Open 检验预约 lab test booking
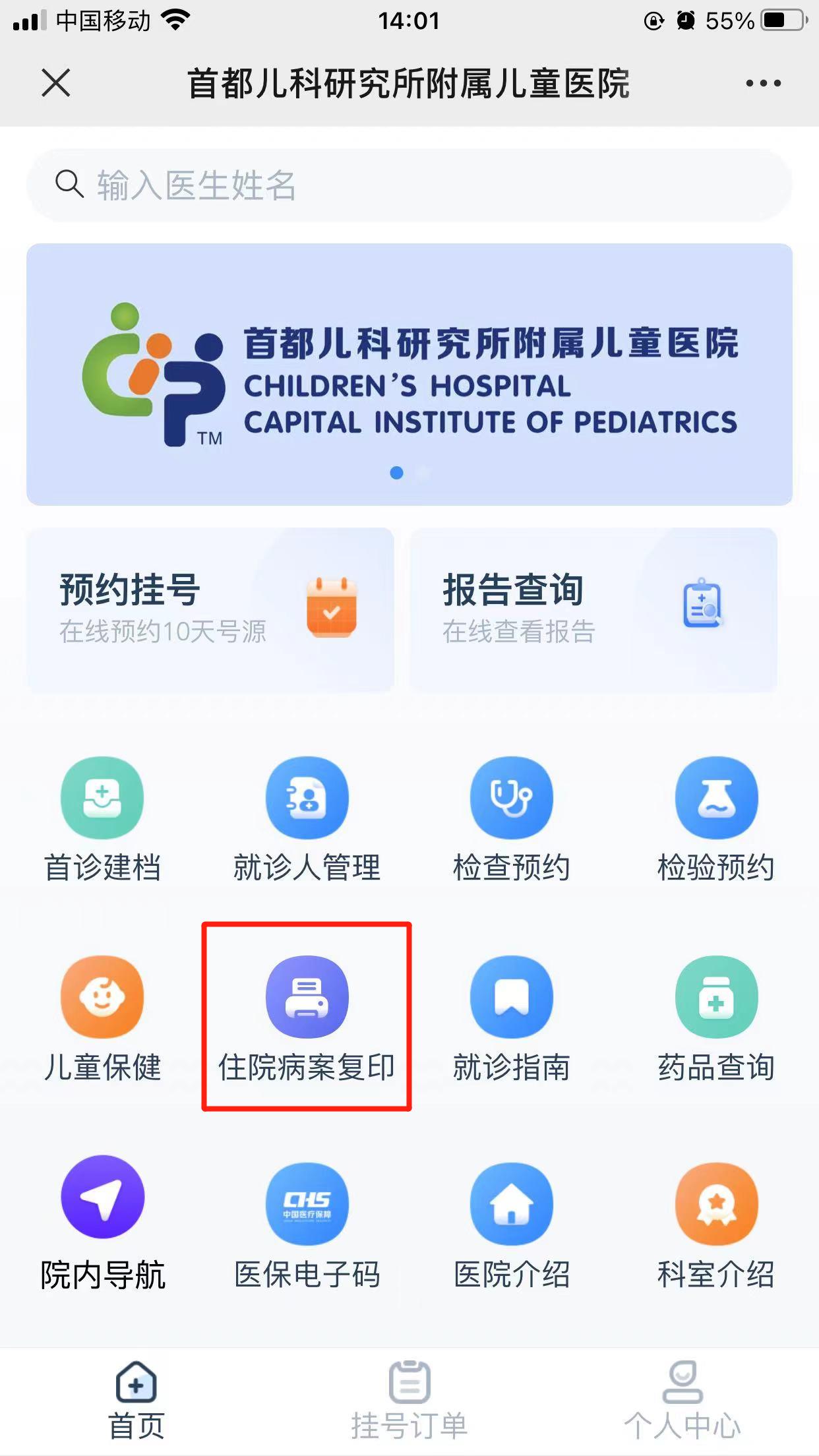Screen dimensions: 819x1456 click(x=716, y=818)
